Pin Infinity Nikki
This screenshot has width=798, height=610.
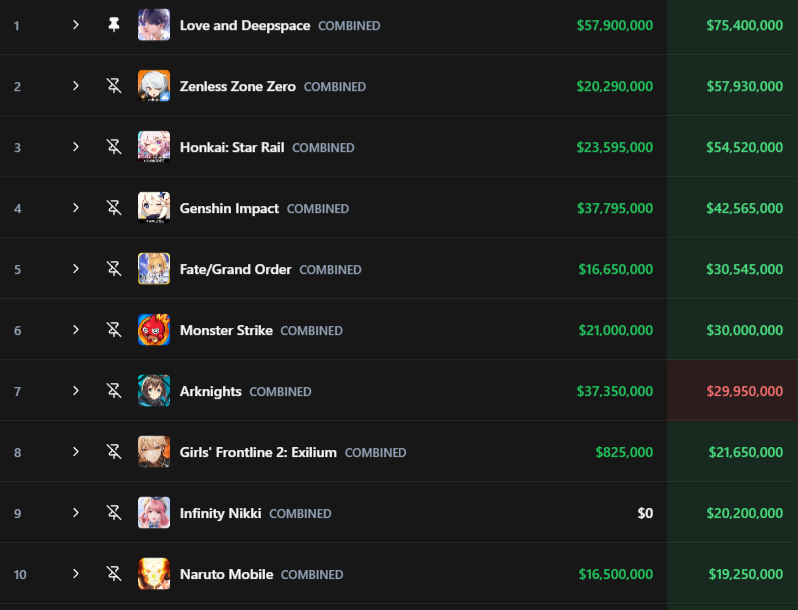[x=114, y=513]
